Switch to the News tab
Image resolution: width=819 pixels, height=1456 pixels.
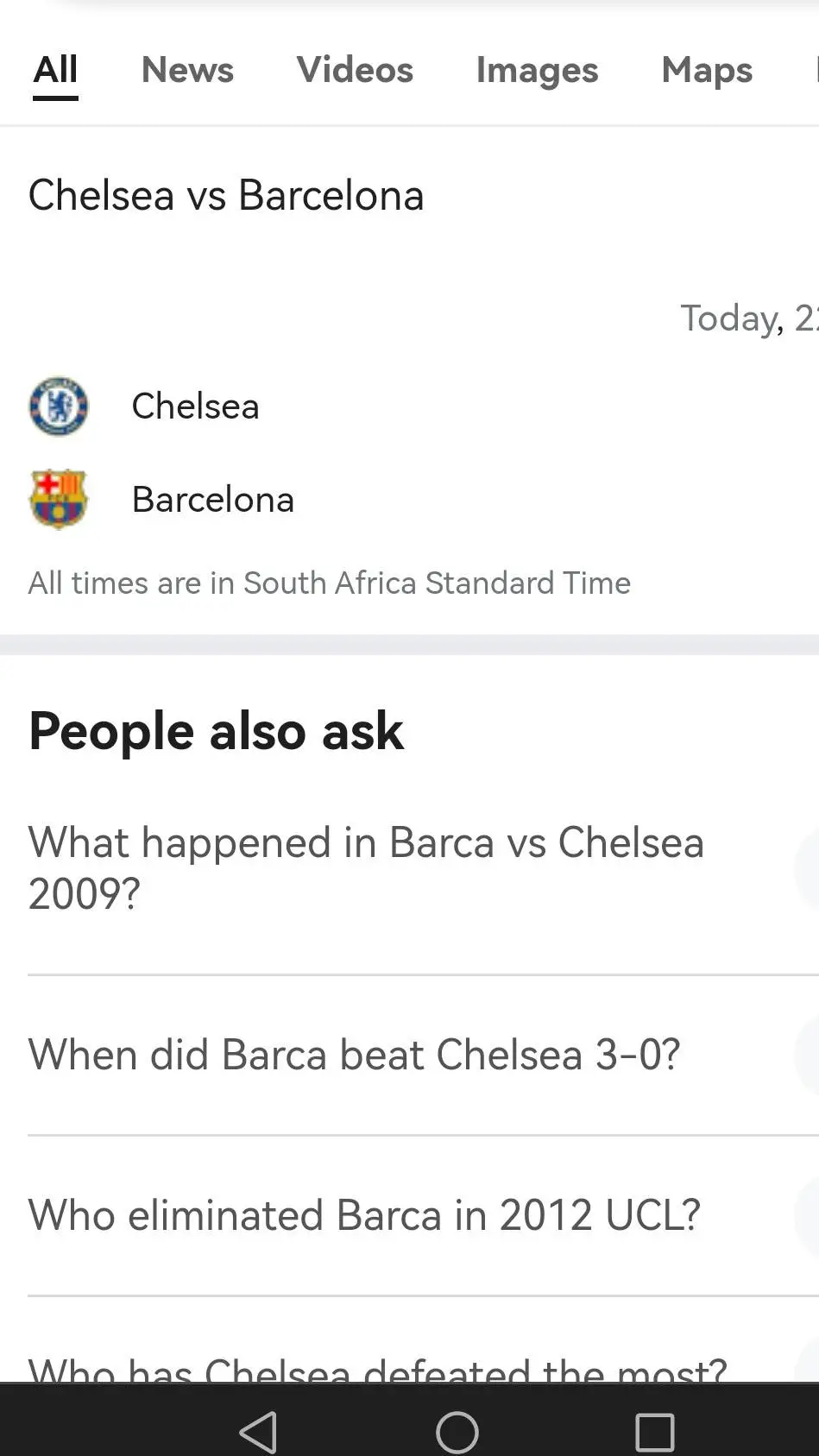pyautogui.click(x=187, y=71)
